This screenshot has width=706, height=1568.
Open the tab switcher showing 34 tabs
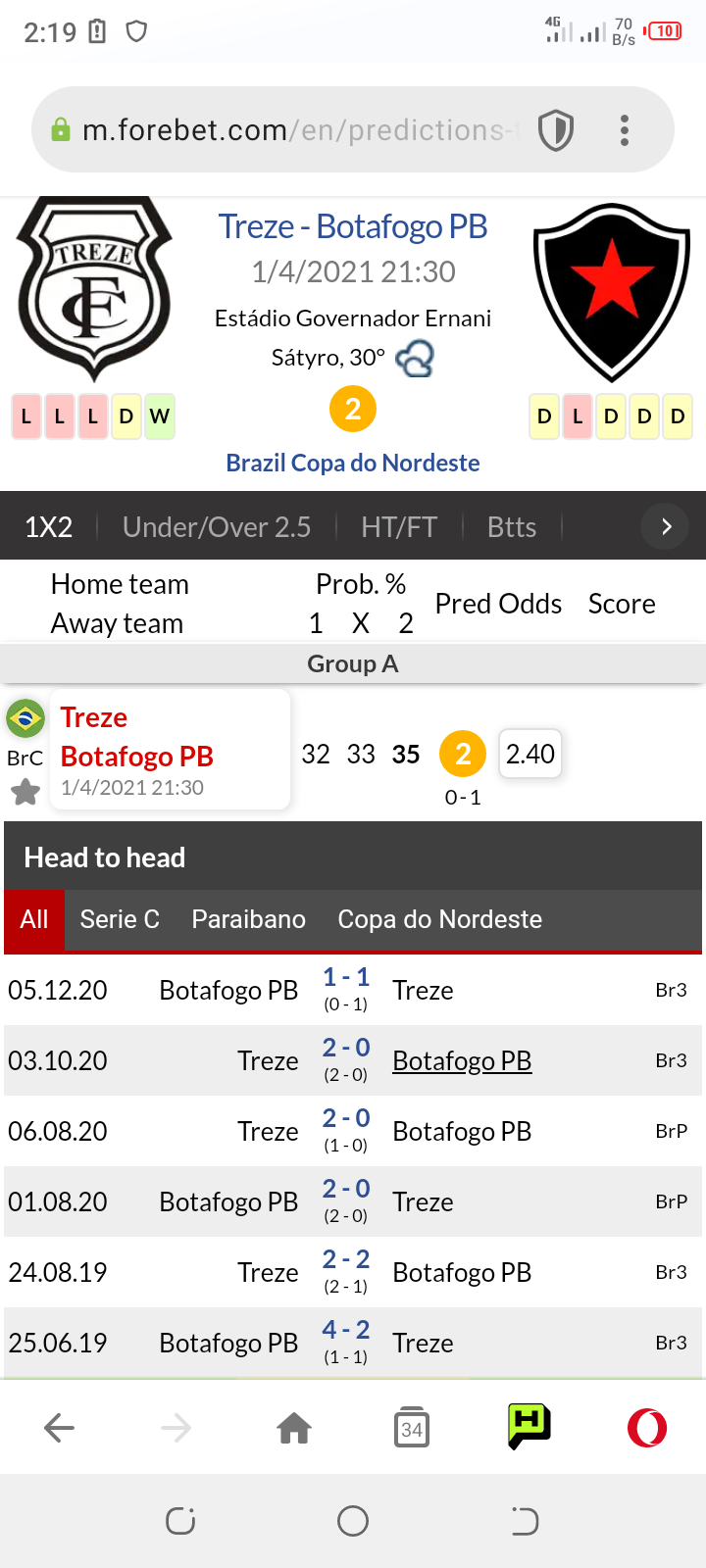412,1428
